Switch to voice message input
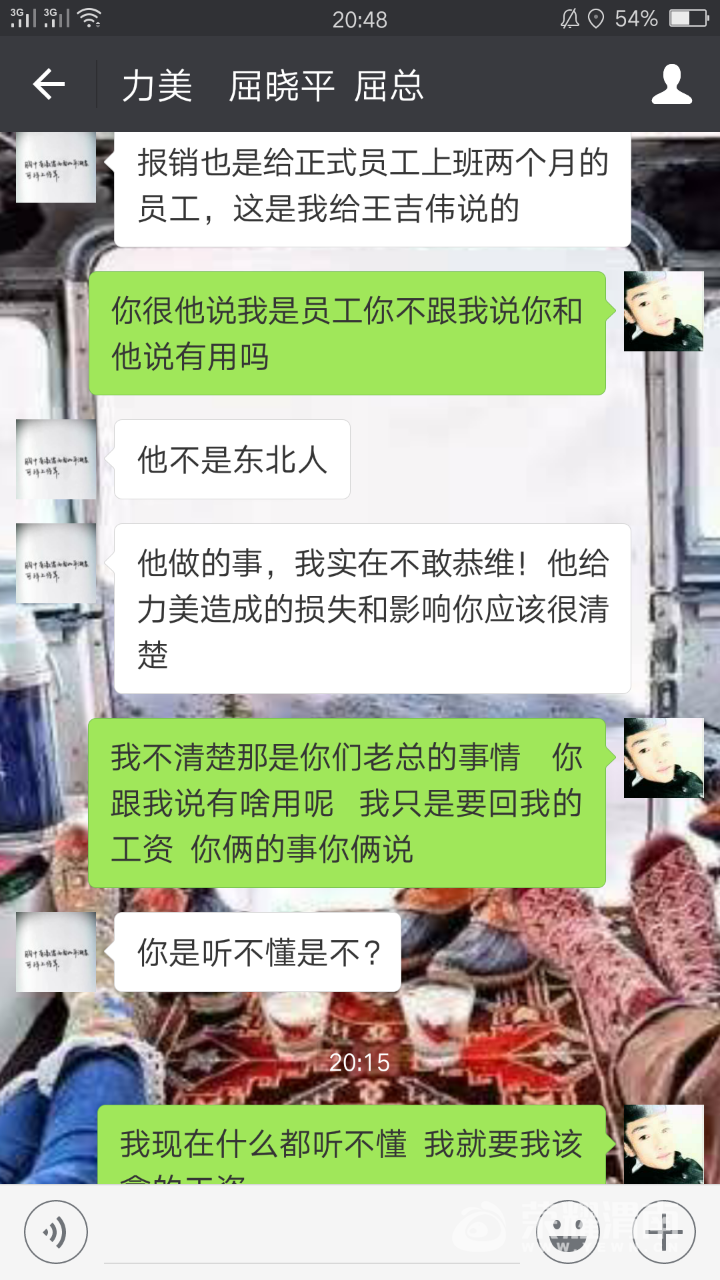The image size is (720, 1280). coord(55,1231)
